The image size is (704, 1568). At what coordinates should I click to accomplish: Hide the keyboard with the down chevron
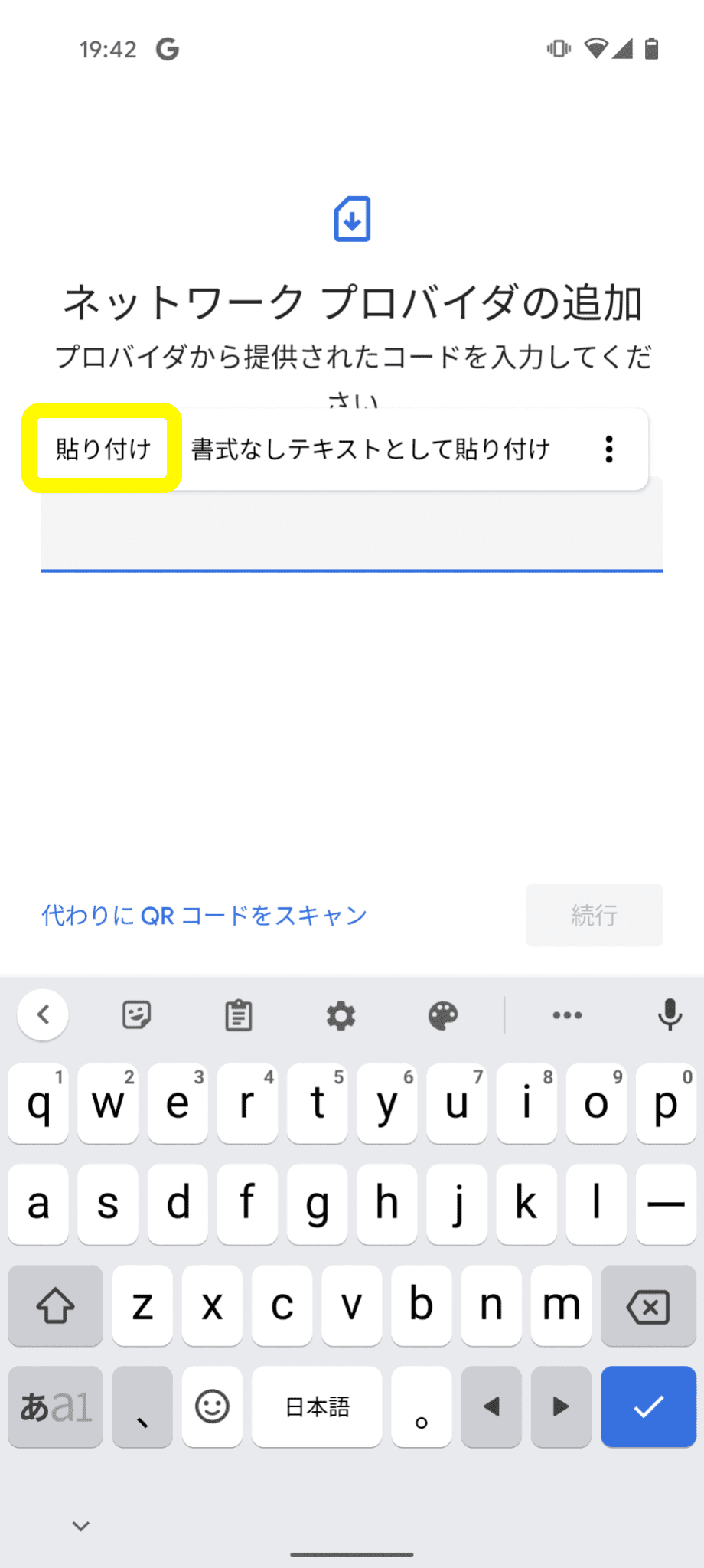tap(80, 1526)
